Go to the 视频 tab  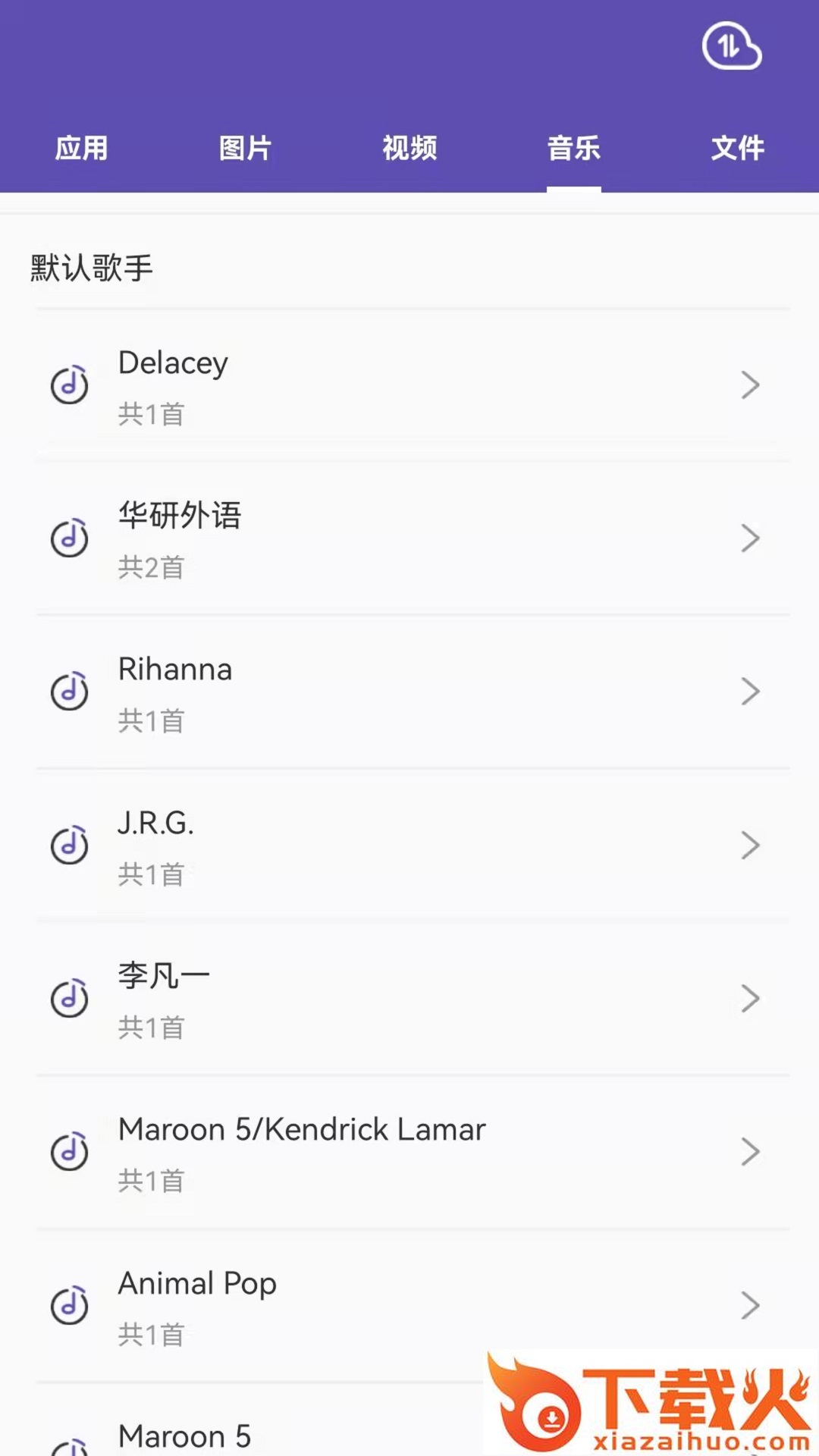[x=409, y=148]
